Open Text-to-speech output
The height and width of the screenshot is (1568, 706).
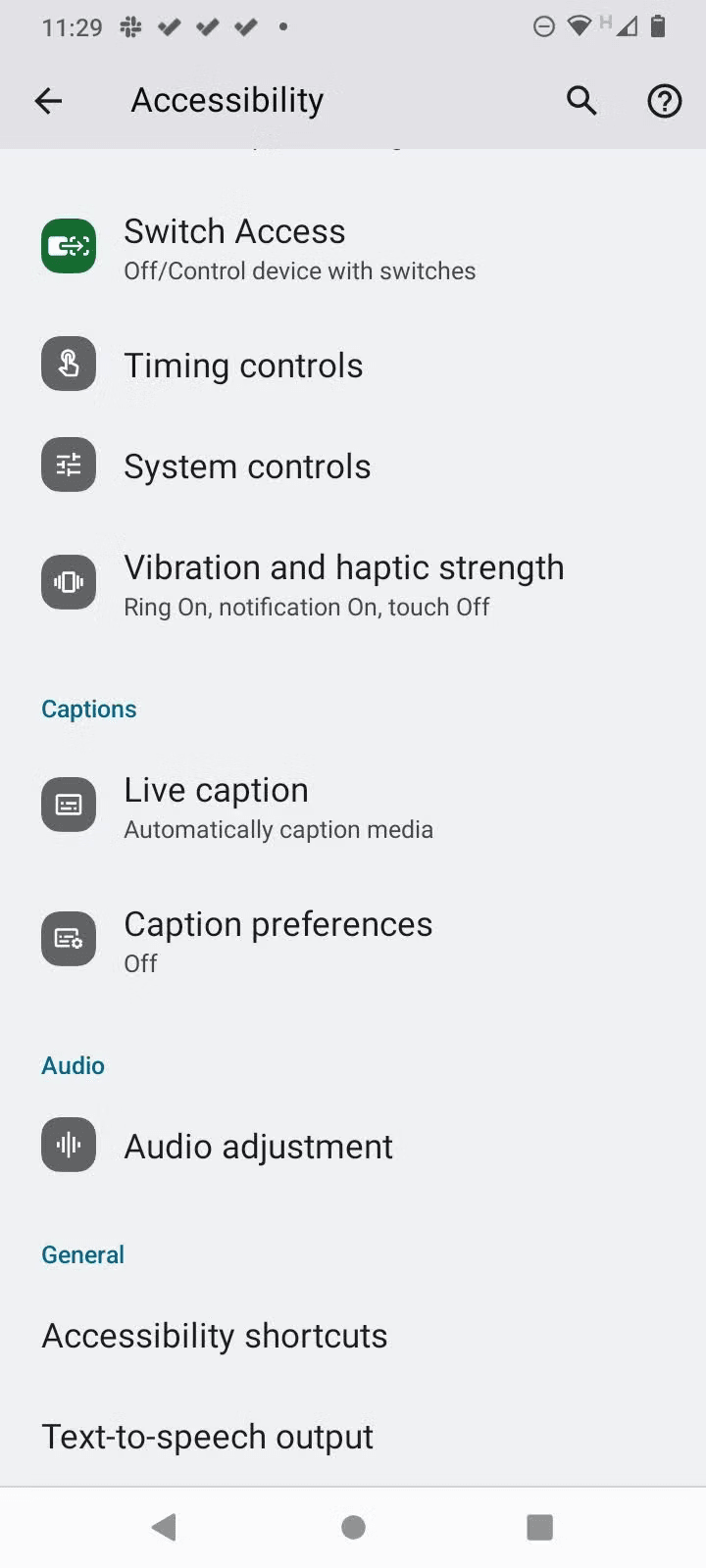pos(208,1437)
